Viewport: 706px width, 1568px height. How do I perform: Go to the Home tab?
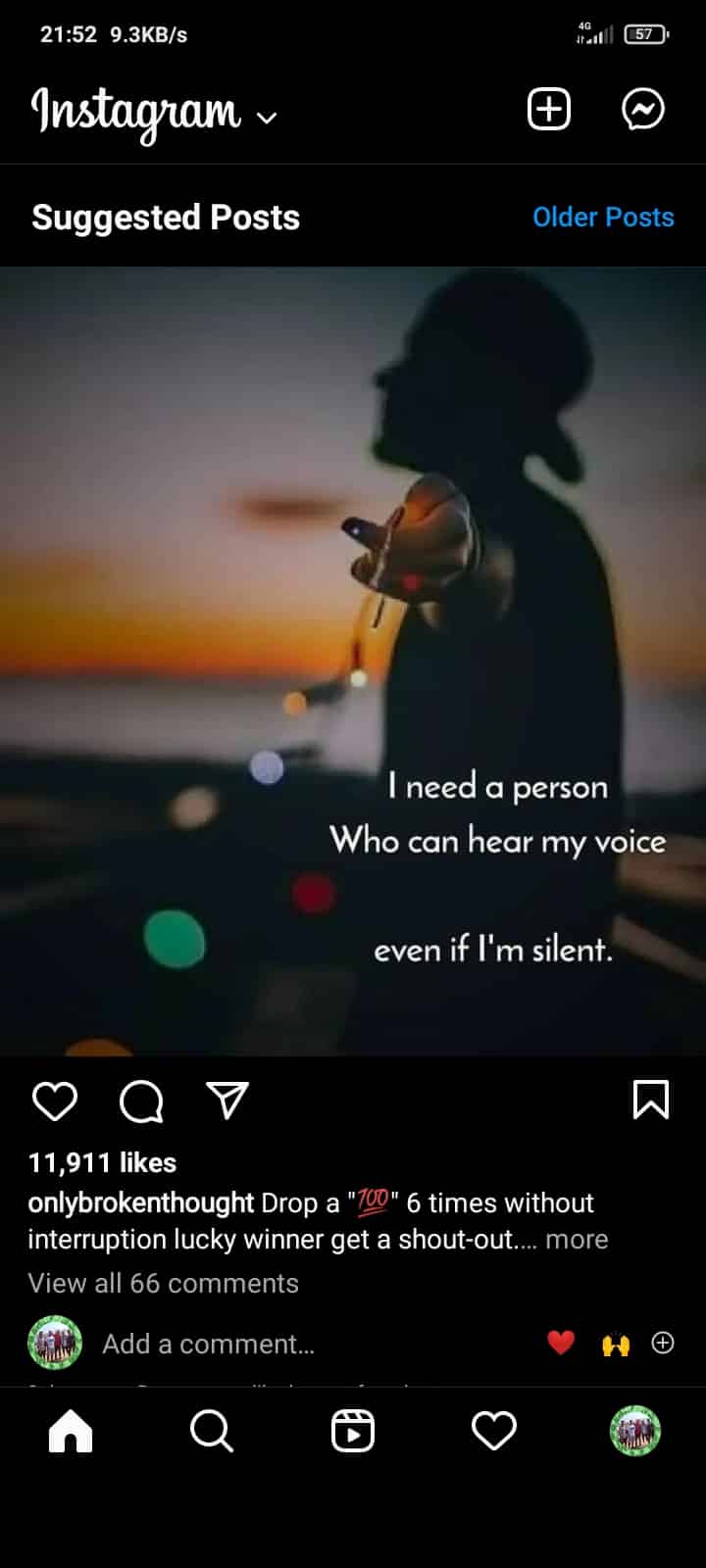71,1432
